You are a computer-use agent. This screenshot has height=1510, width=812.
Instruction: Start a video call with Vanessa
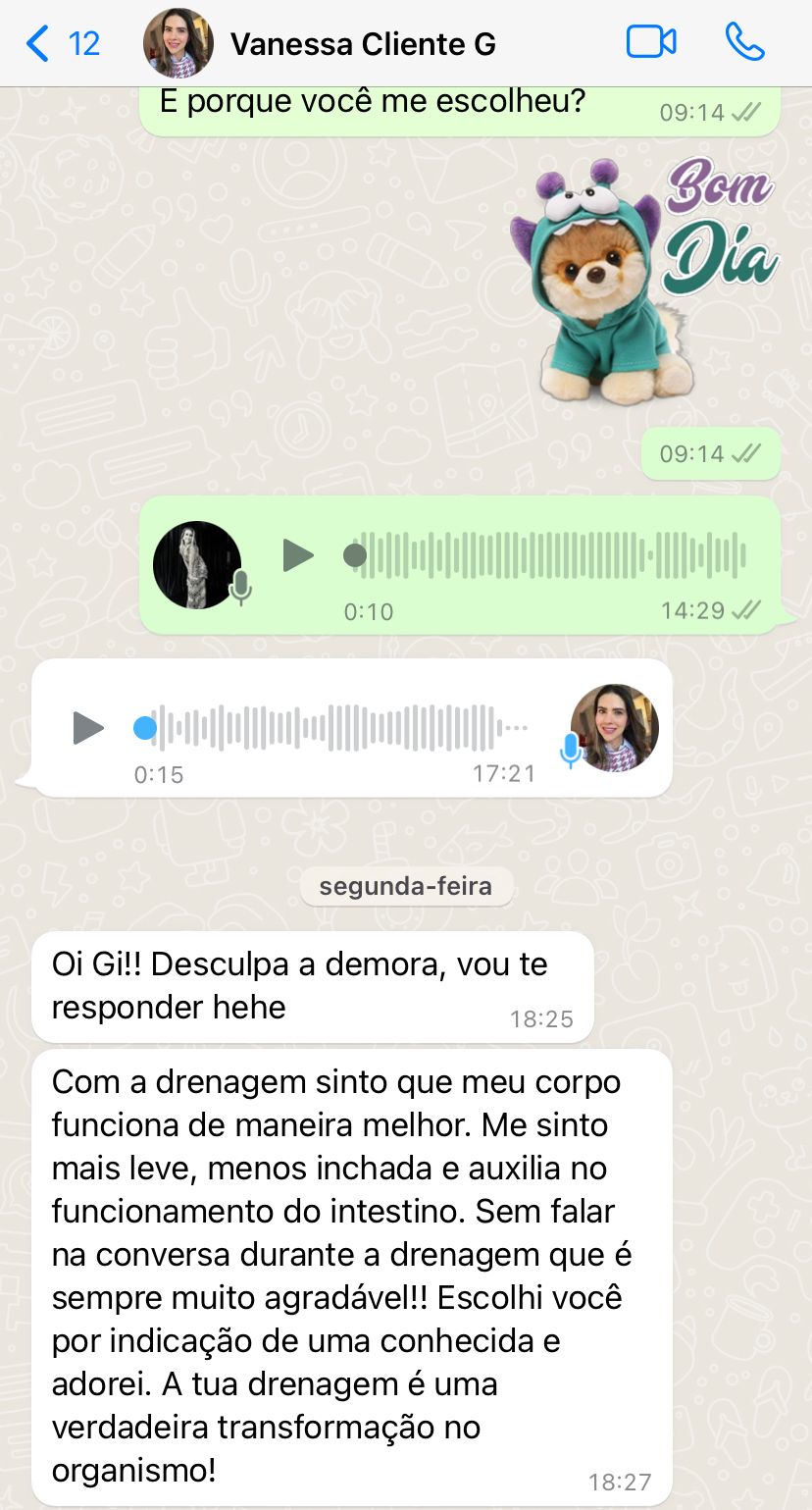[651, 42]
